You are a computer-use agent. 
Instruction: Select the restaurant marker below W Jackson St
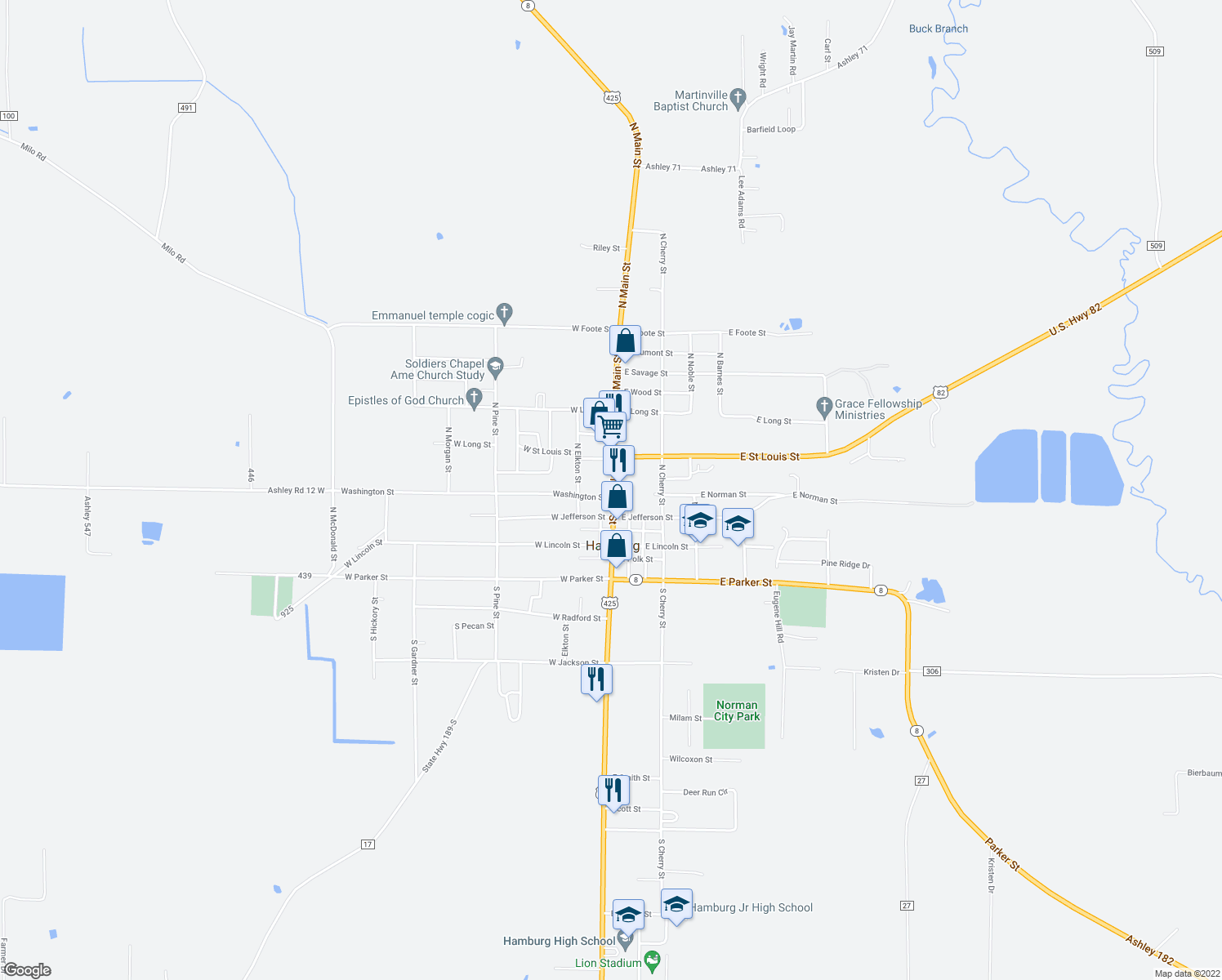click(596, 679)
